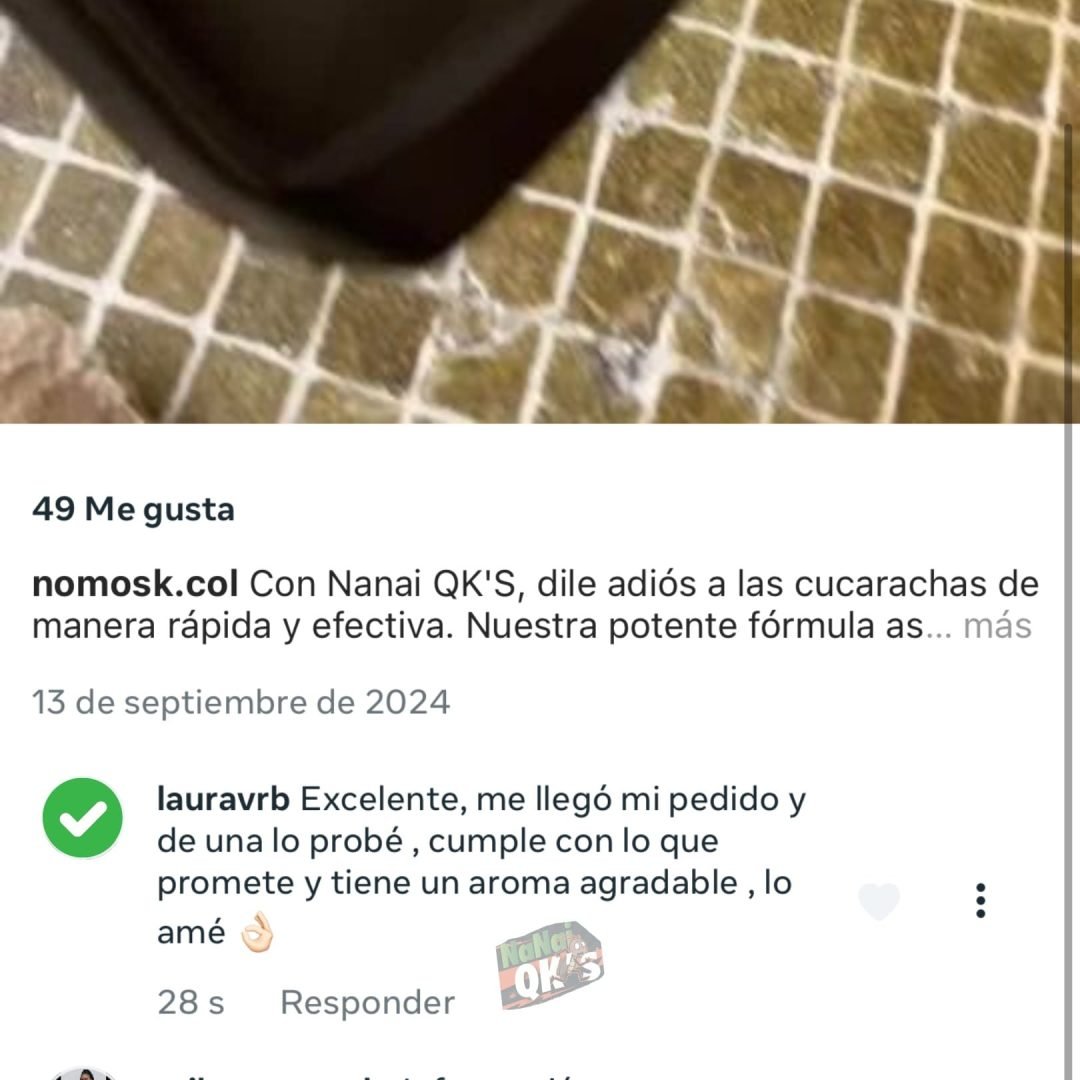Expand the caption with 'más'

997,628
